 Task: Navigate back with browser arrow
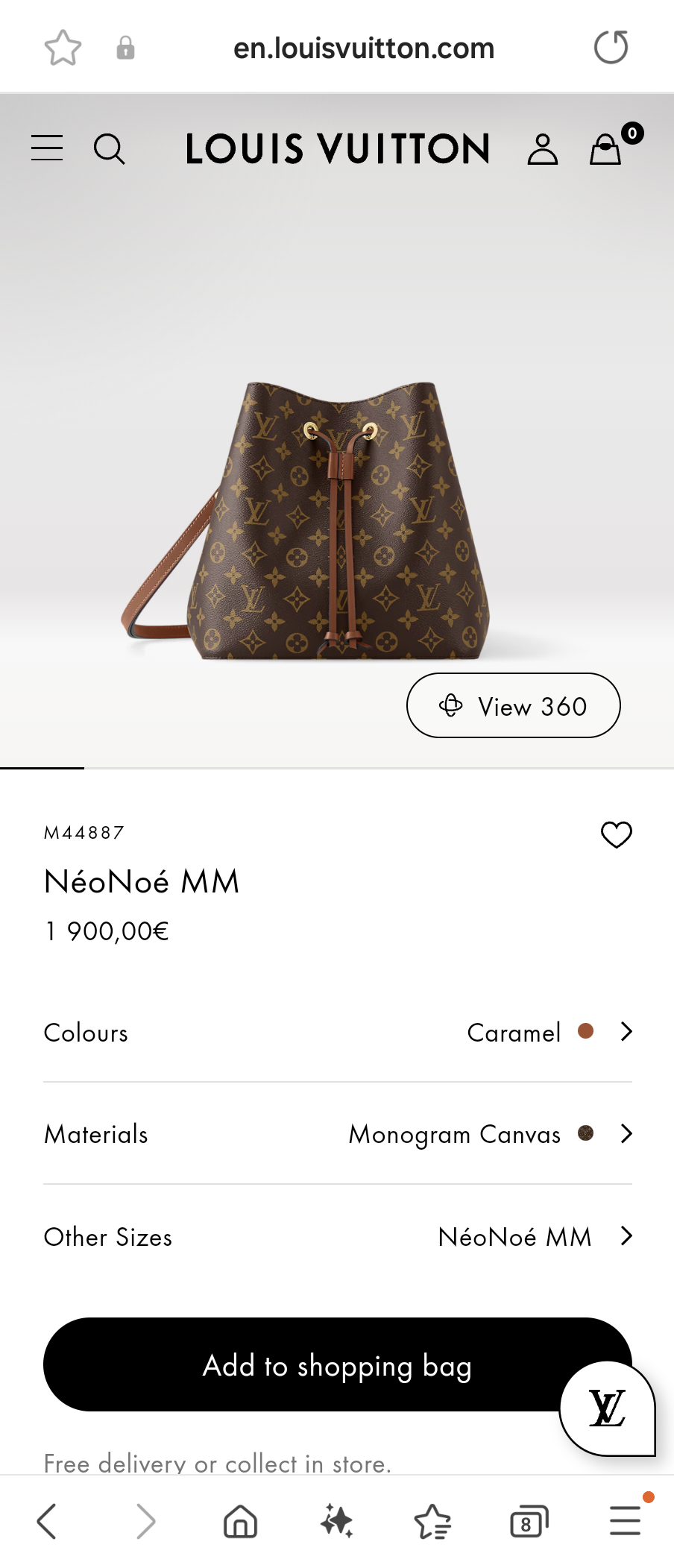coord(47,1521)
